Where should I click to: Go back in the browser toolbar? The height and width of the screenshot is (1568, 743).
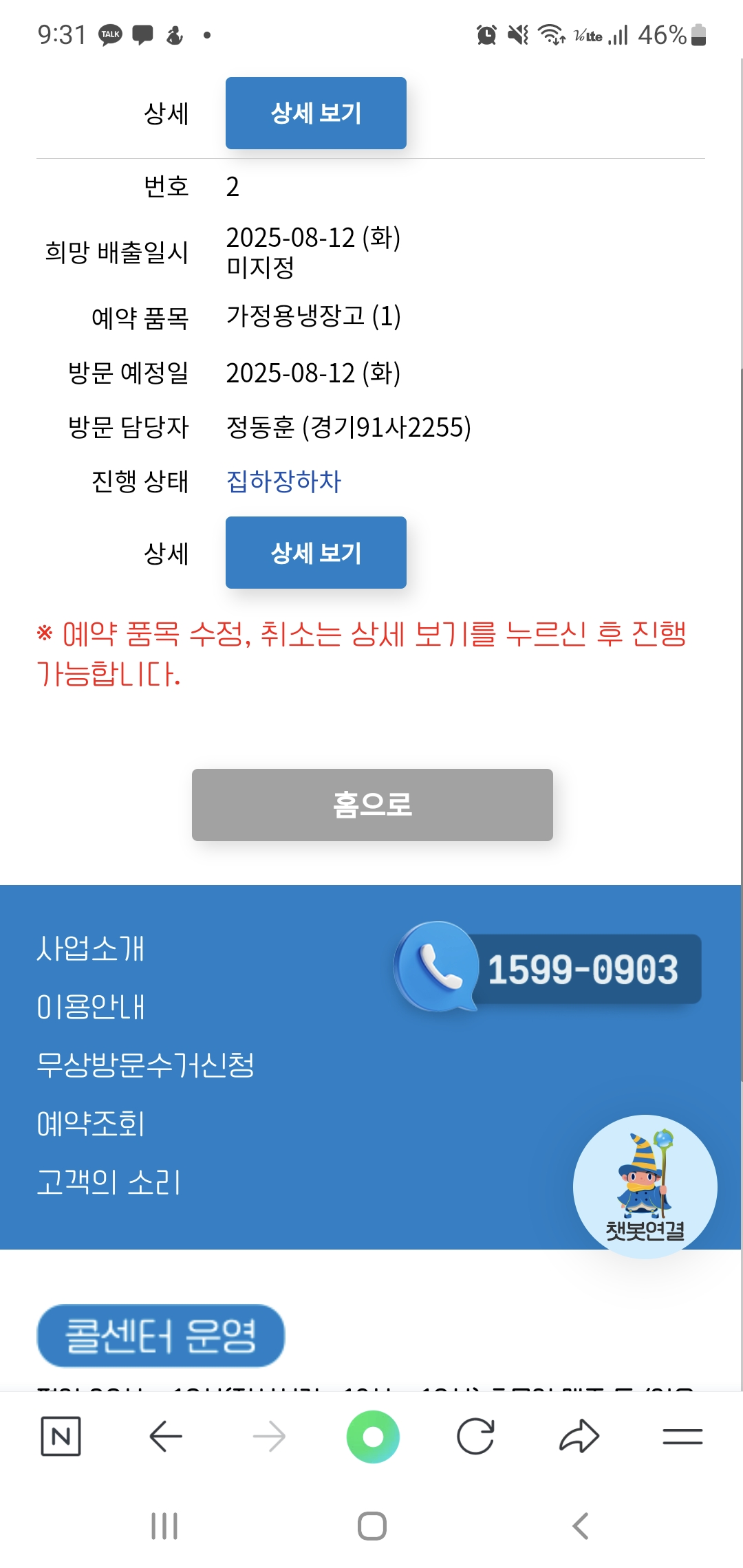[x=165, y=1436]
